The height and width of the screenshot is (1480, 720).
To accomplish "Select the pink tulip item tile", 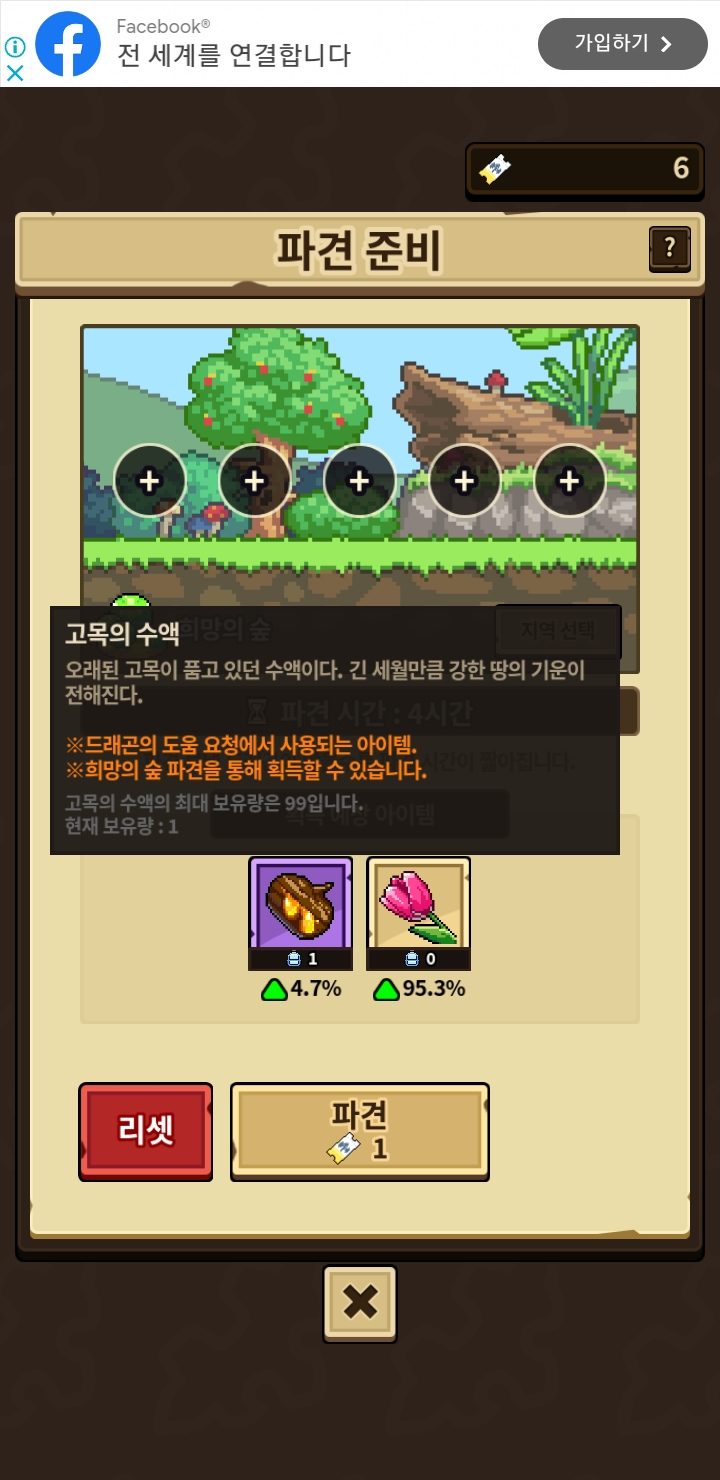I will 418,913.
